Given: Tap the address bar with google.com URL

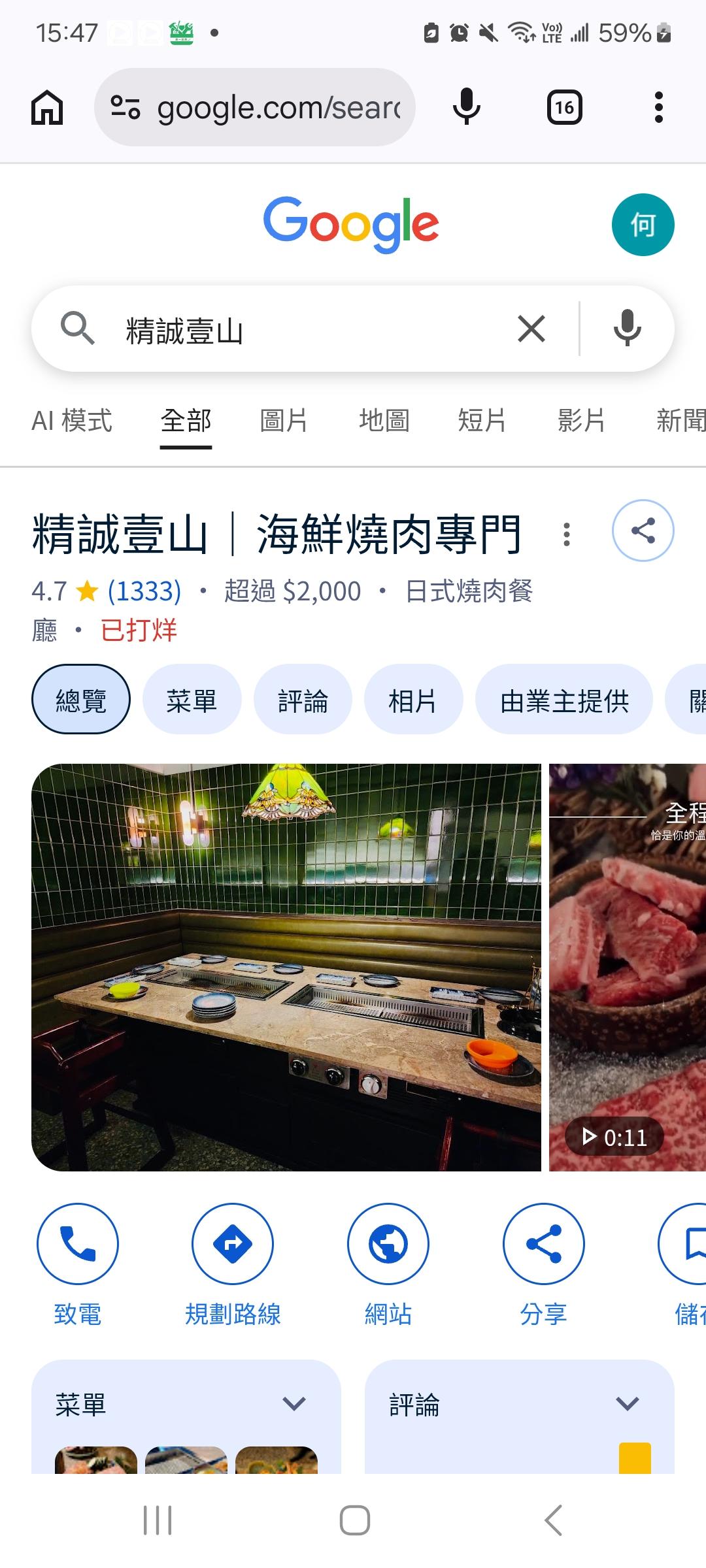Looking at the screenshot, I should pyautogui.click(x=255, y=108).
